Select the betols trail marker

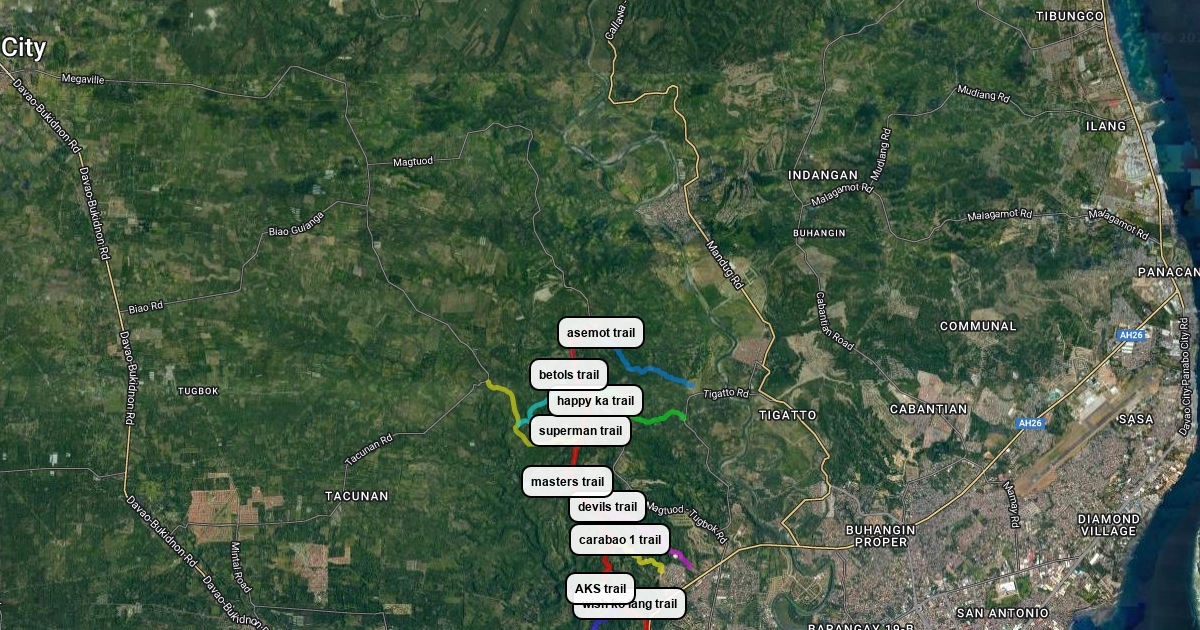pyautogui.click(x=568, y=375)
